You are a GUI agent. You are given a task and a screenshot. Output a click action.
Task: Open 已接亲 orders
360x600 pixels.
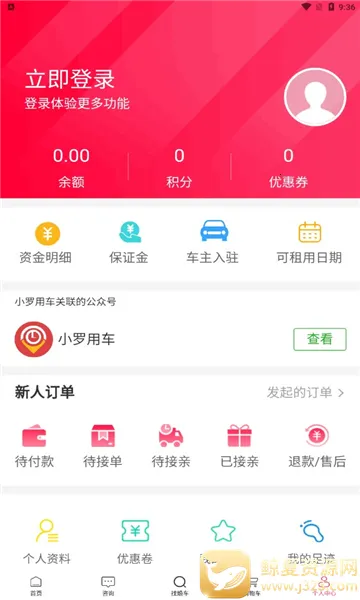point(239,446)
